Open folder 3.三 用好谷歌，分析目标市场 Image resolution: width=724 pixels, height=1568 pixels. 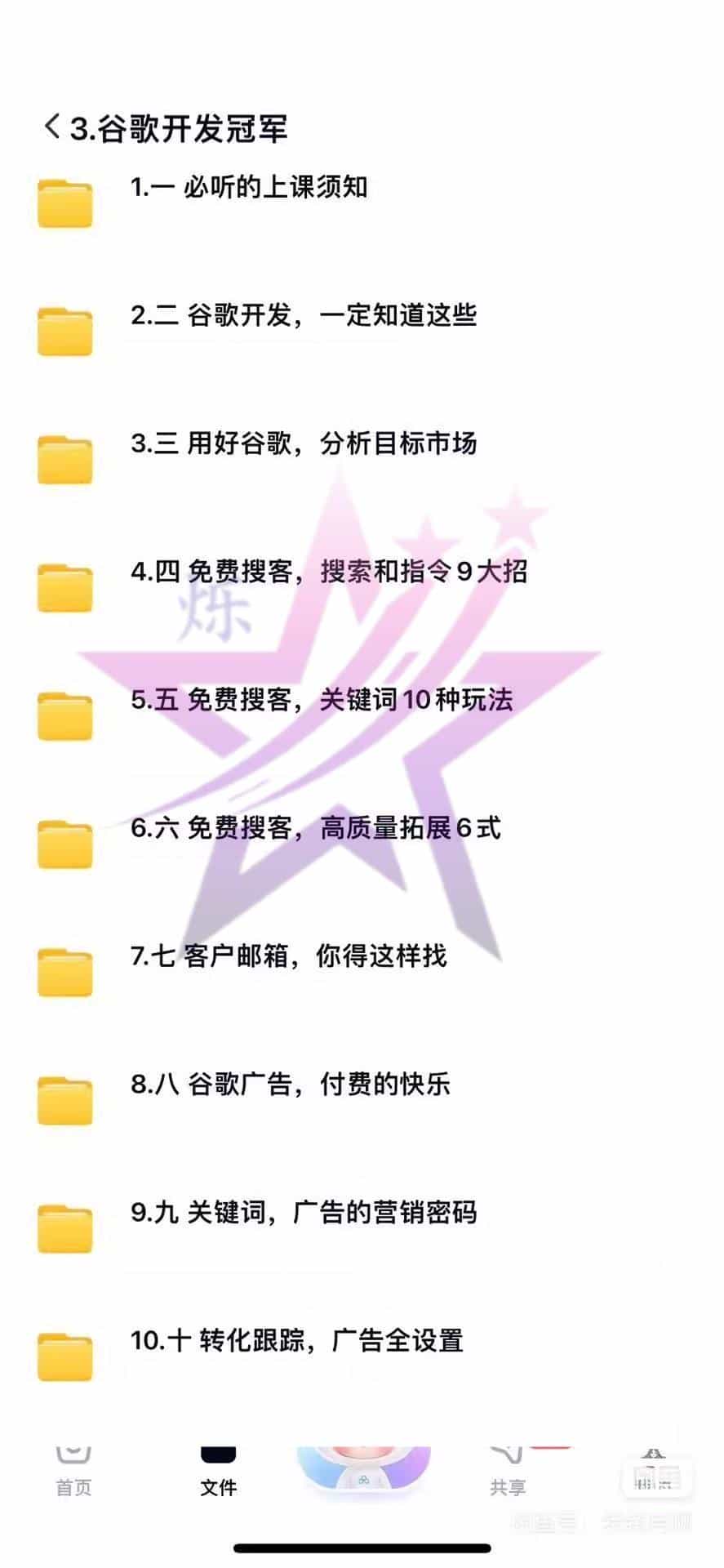pyautogui.click(x=303, y=445)
